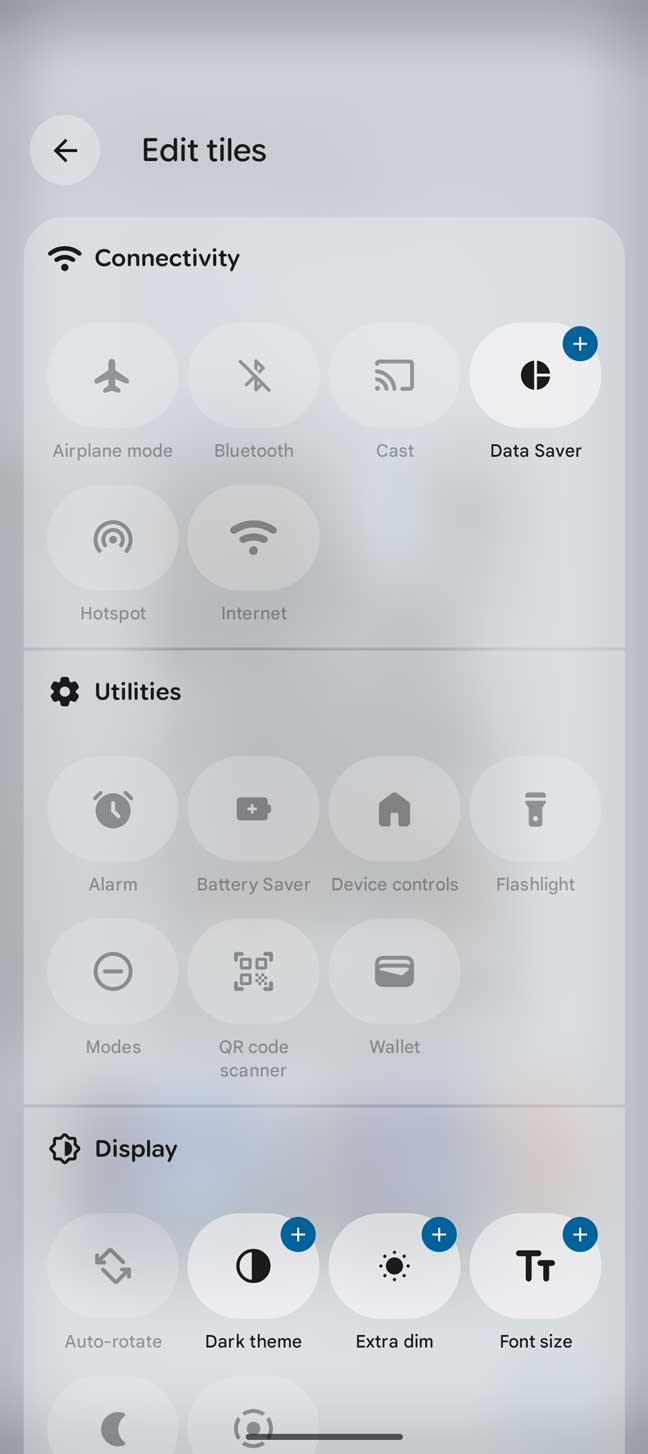
Task: Select the QR code scanner tile
Action: 254,971
